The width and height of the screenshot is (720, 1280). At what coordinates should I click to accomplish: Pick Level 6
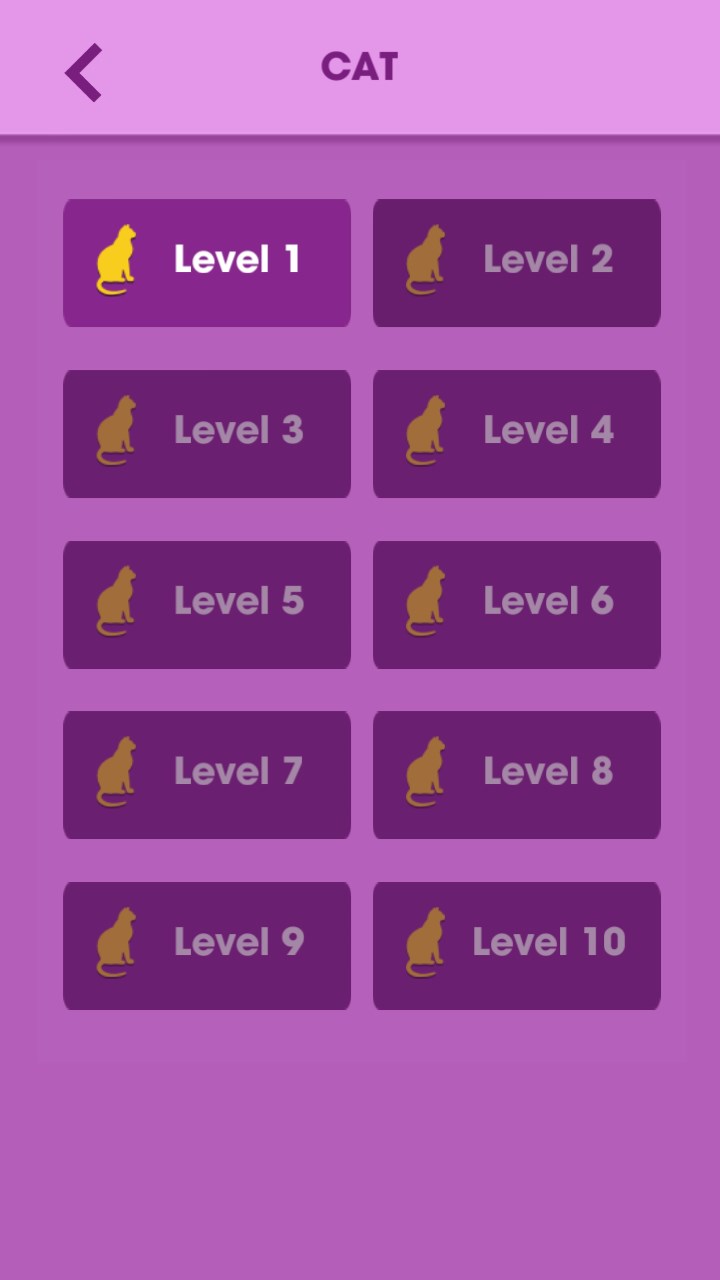[517, 604]
